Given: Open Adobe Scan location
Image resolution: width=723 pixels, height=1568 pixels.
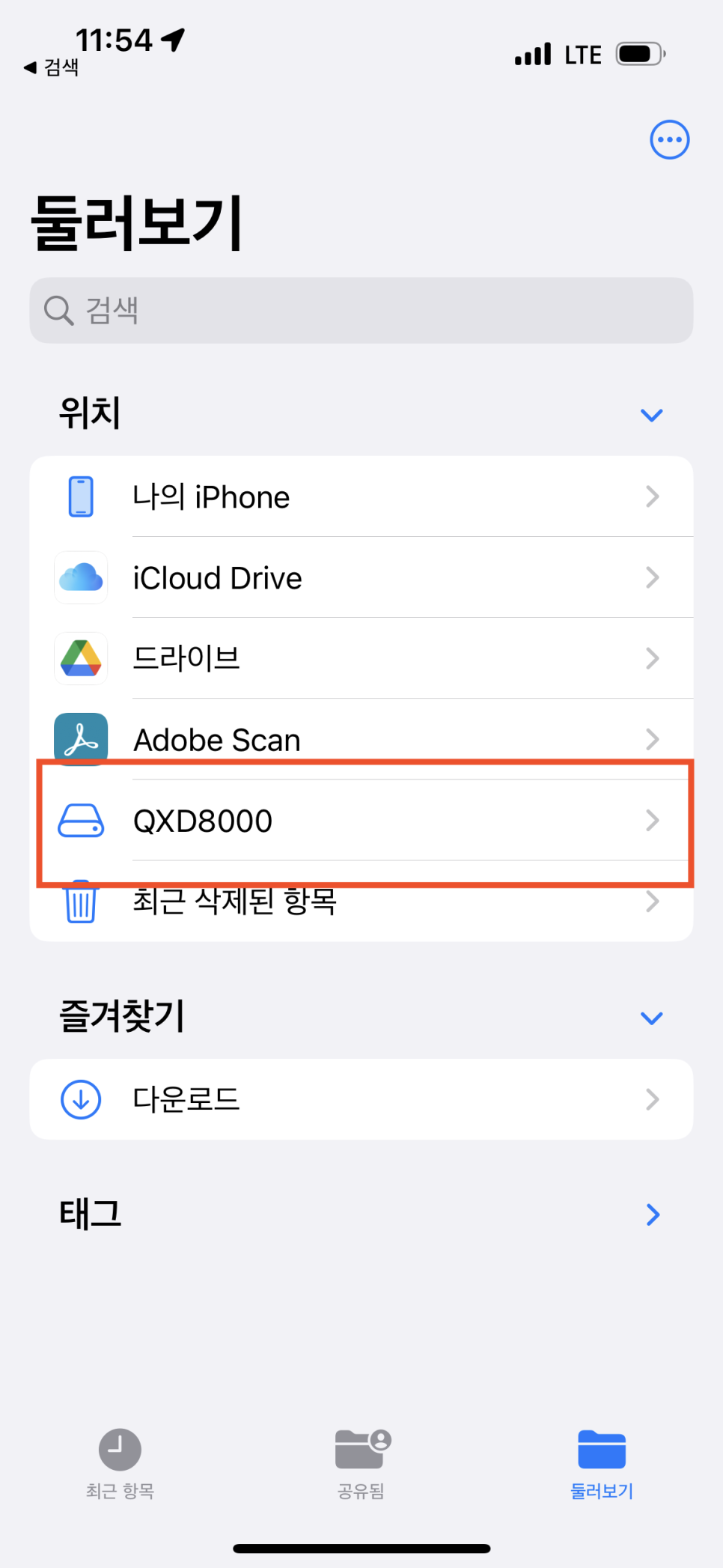Looking at the screenshot, I should (361, 738).
